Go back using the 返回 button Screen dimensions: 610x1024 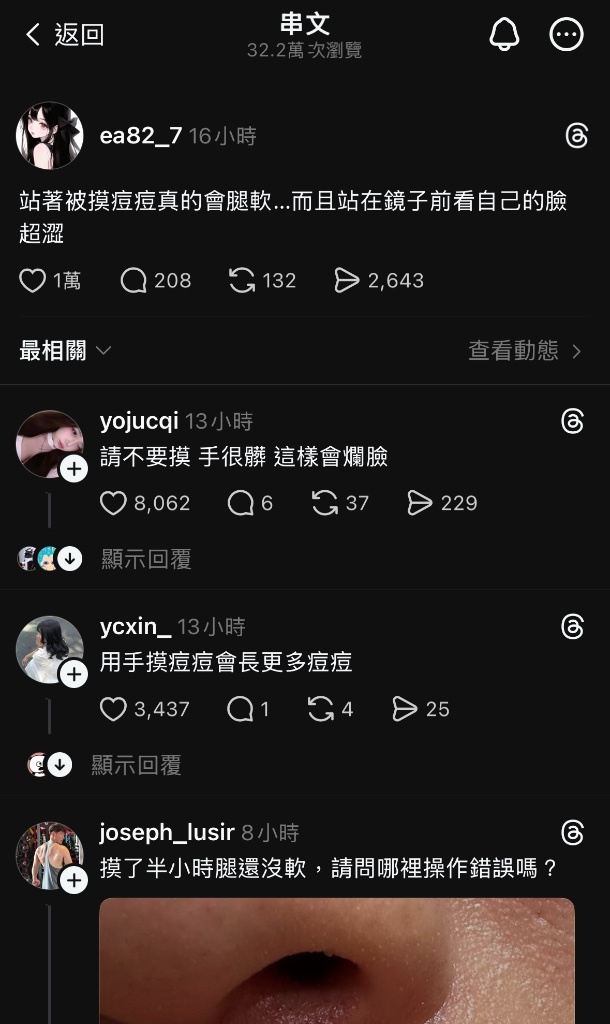64,35
